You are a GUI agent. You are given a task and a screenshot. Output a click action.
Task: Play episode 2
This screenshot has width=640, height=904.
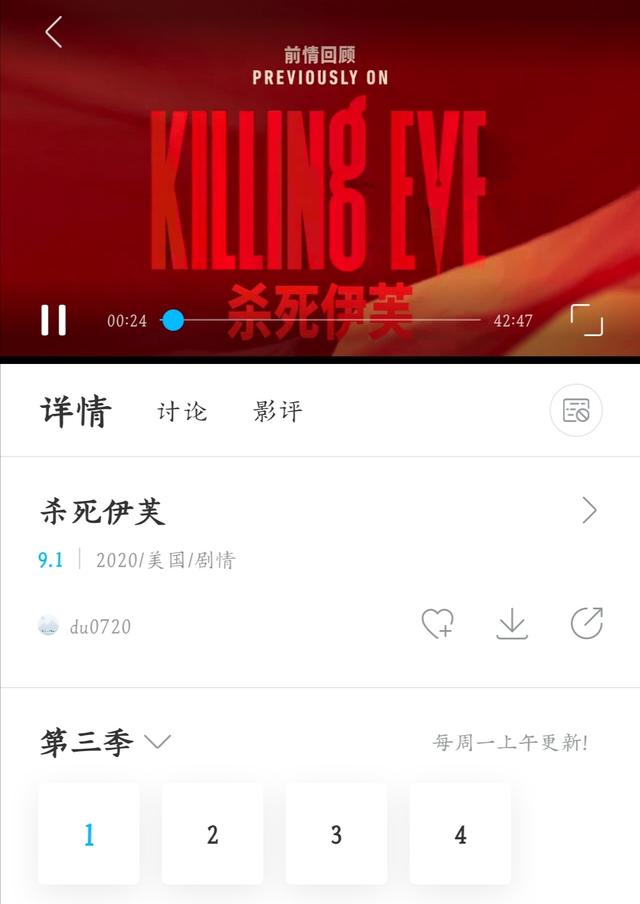point(212,834)
